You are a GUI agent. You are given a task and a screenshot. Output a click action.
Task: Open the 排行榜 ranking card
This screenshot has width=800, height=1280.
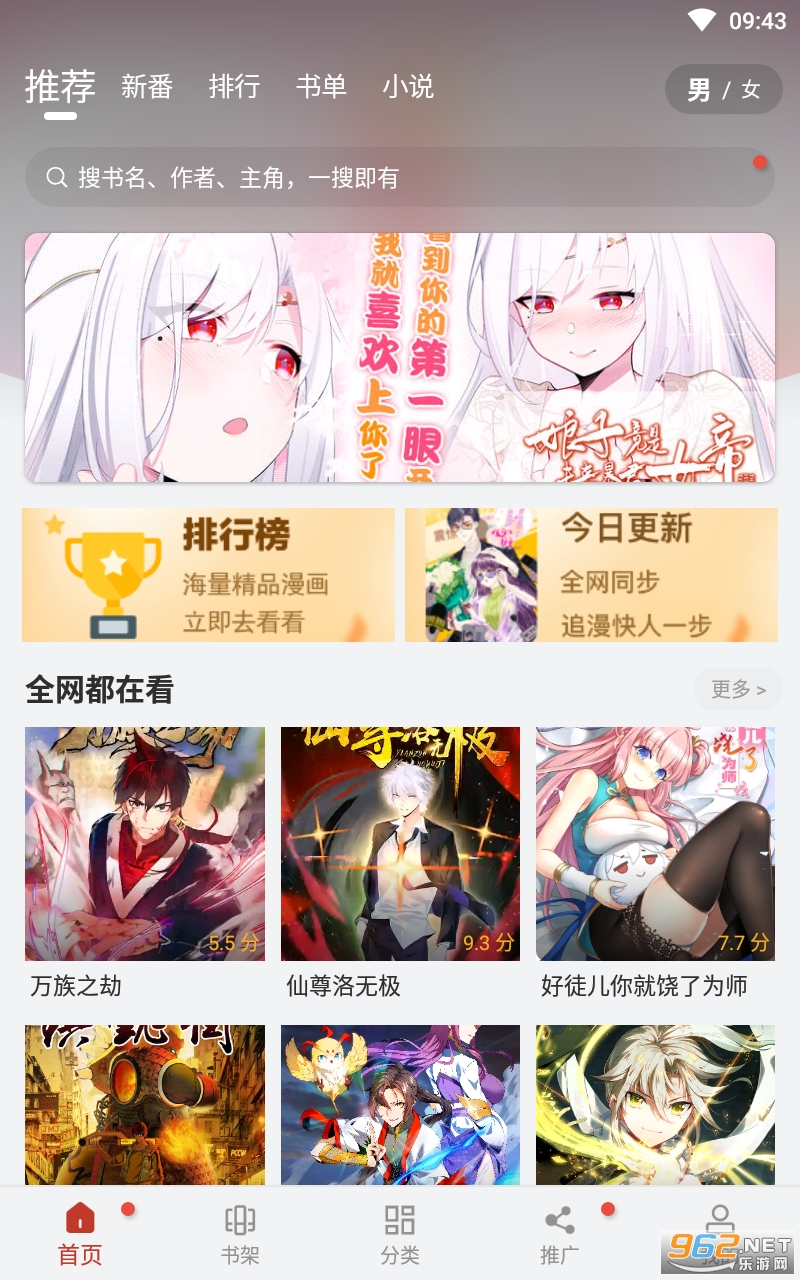click(209, 575)
